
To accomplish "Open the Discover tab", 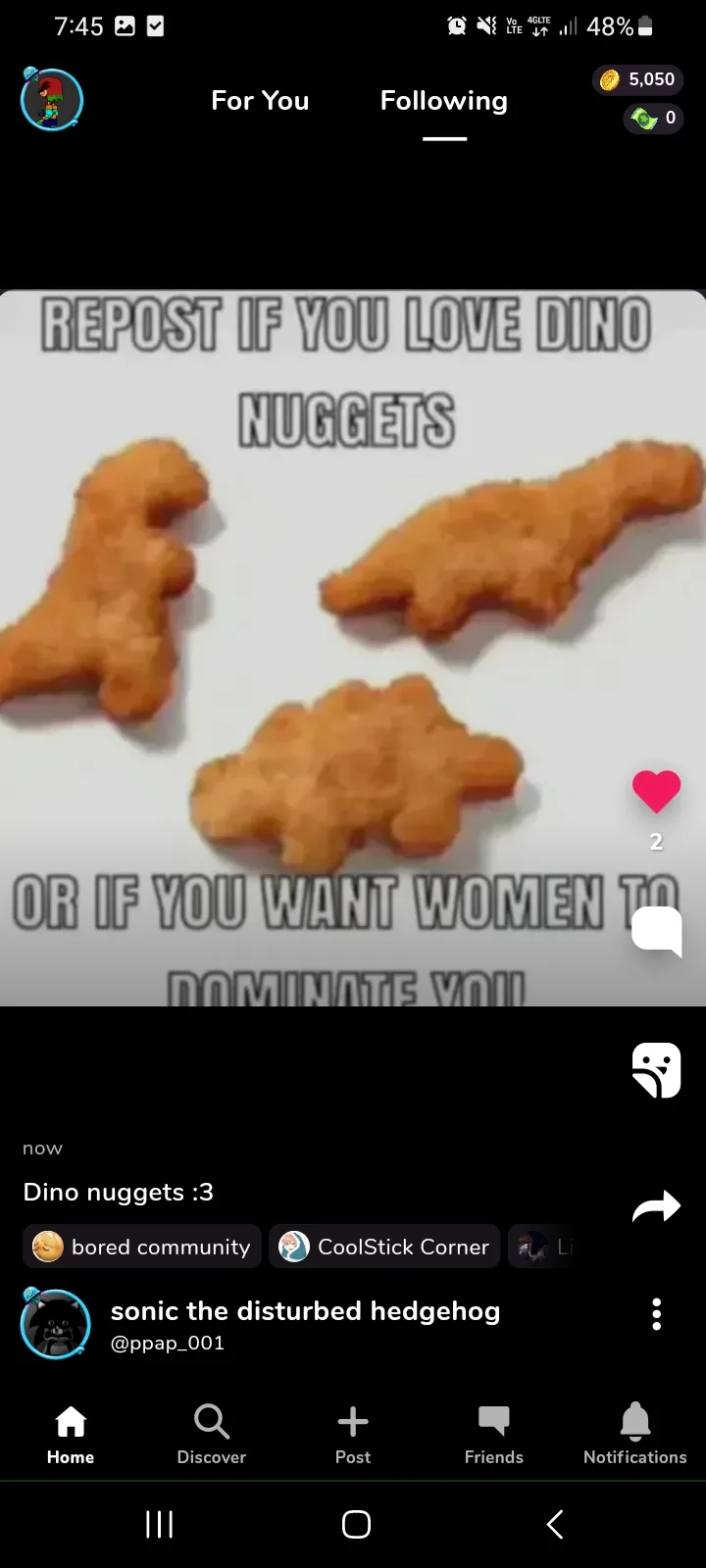I will tap(212, 1435).
